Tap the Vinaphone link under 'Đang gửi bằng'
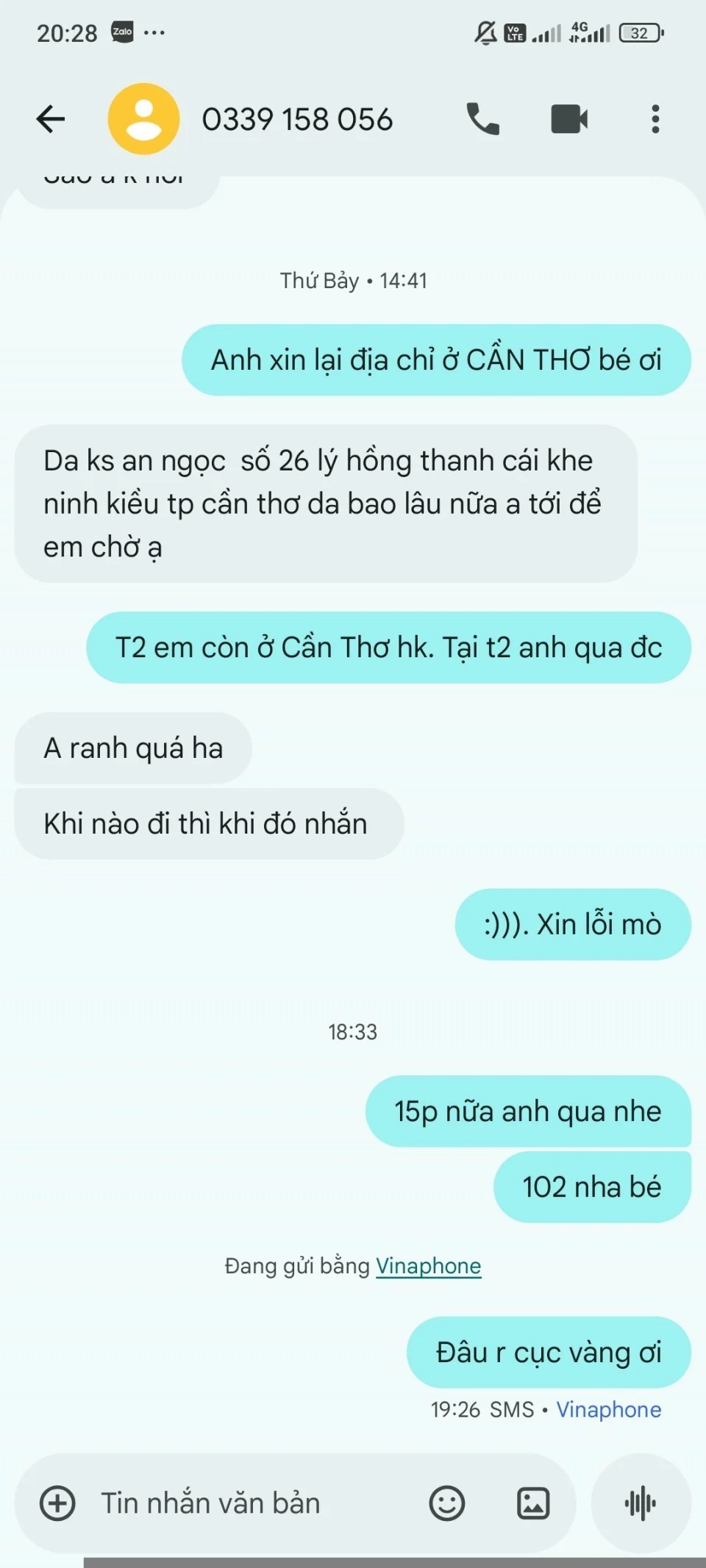 428,1266
